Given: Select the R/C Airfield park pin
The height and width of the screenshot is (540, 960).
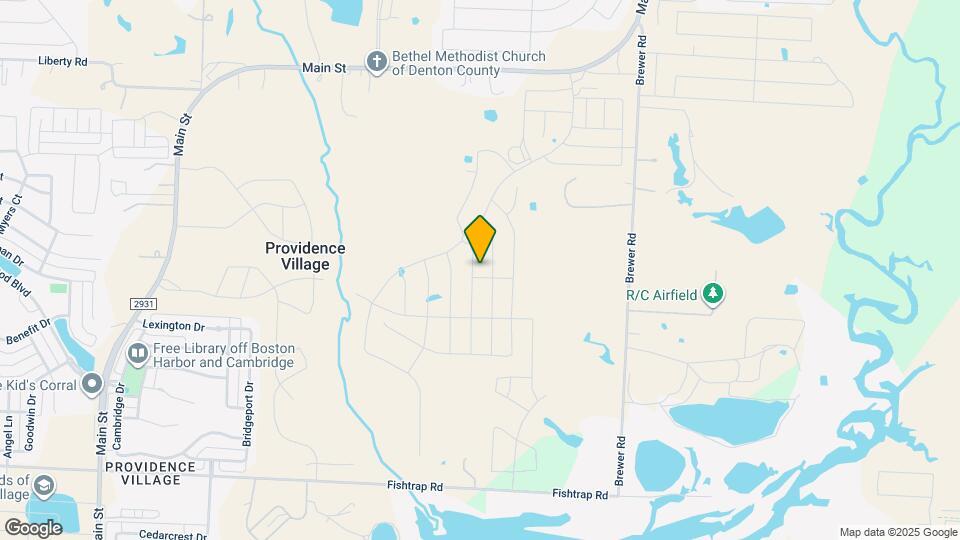Looking at the screenshot, I should (x=713, y=294).
